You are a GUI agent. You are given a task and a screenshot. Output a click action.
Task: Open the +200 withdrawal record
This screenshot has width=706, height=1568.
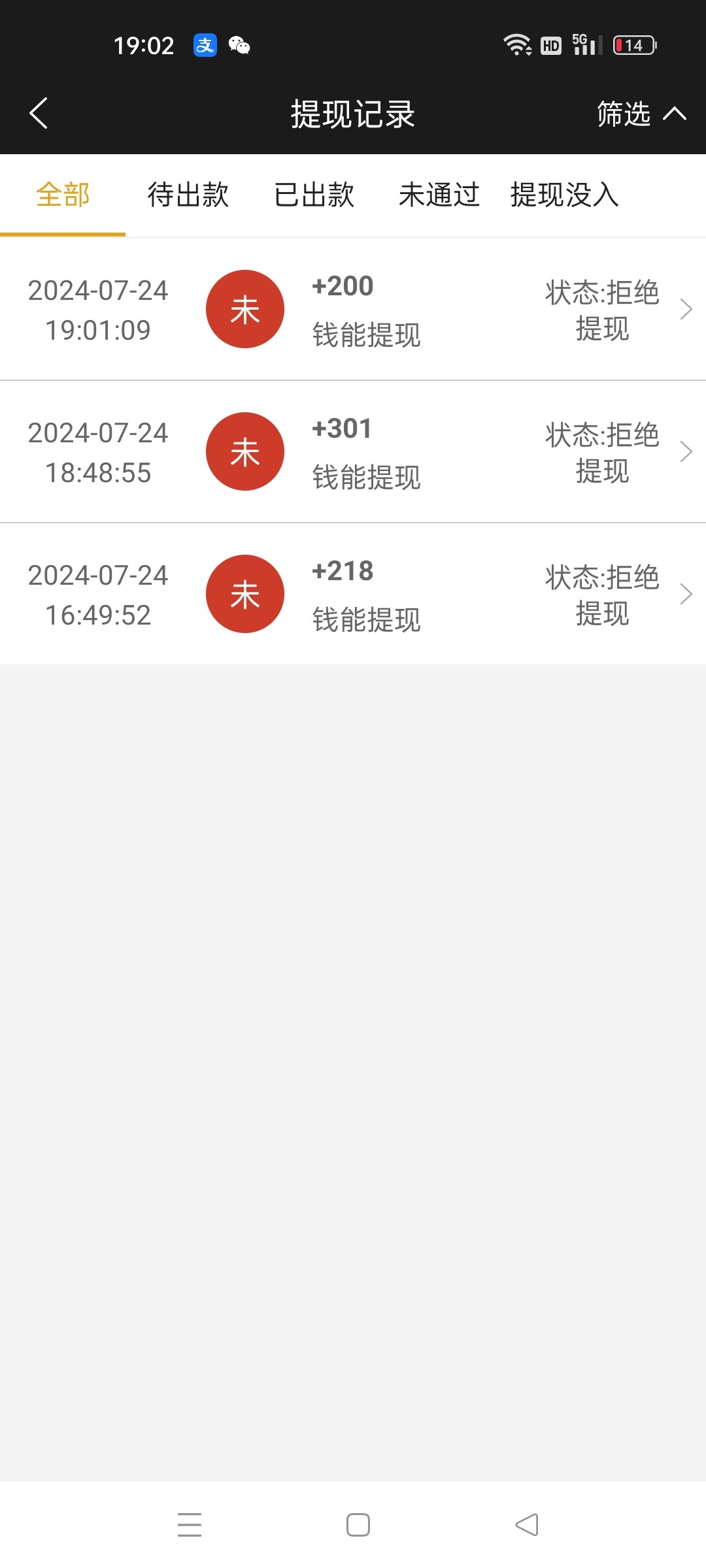[x=353, y=309]
